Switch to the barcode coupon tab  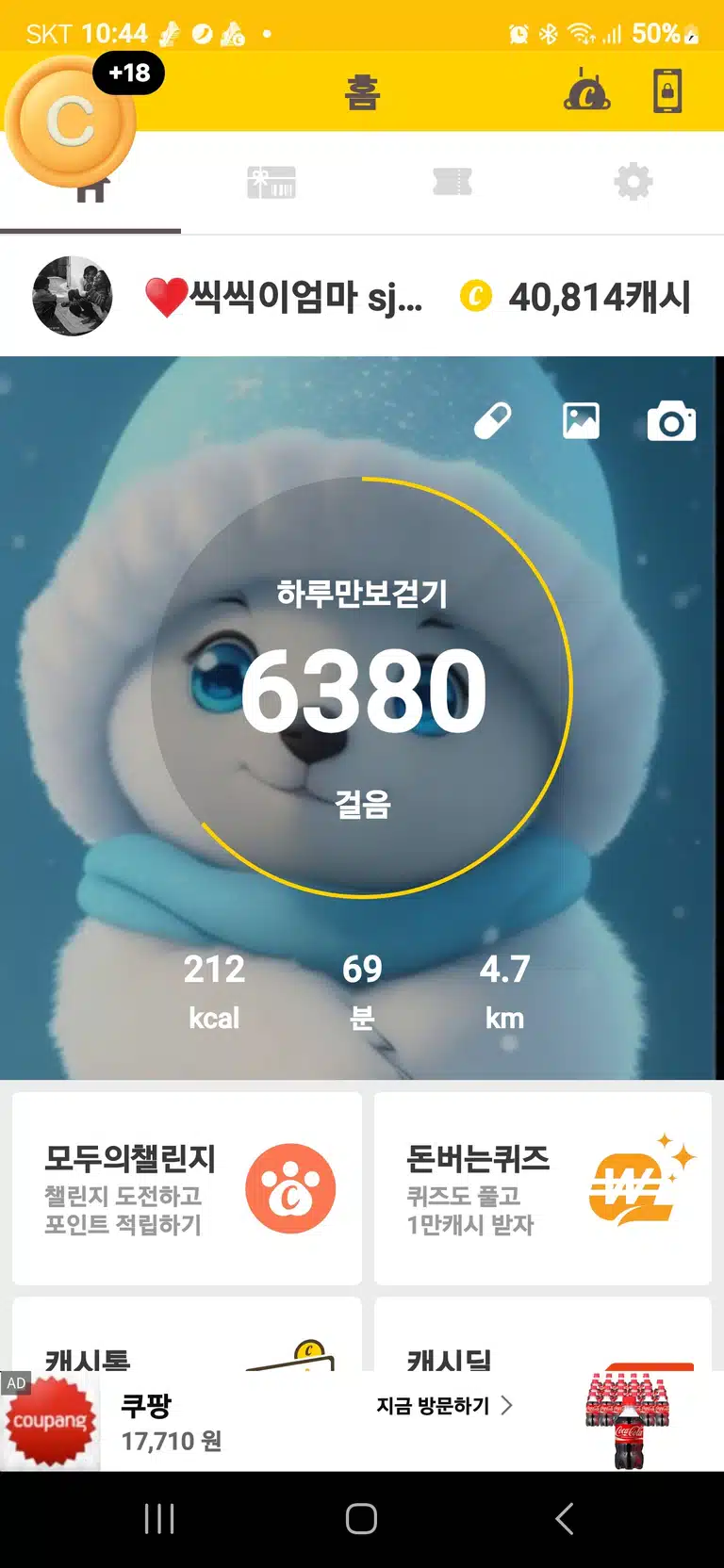click(271, 182)
